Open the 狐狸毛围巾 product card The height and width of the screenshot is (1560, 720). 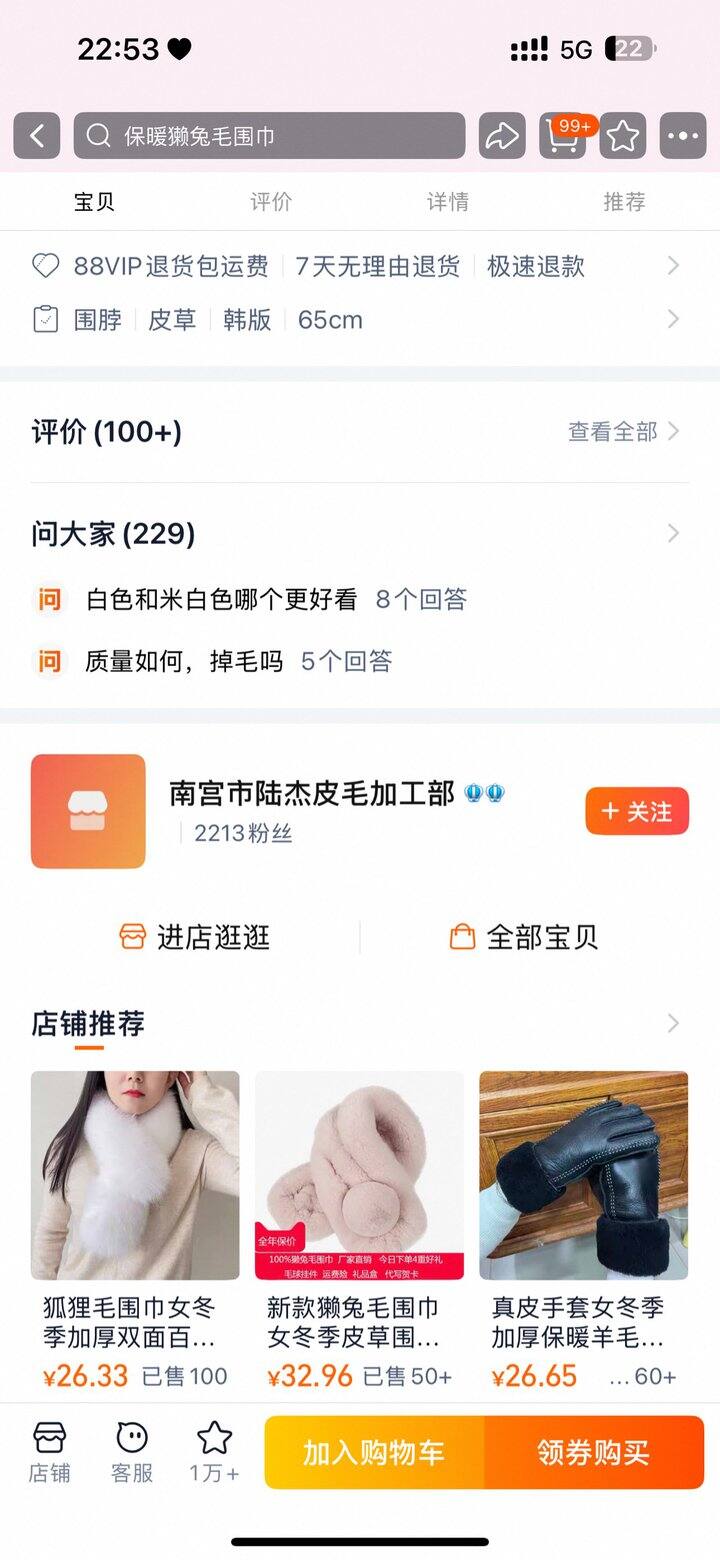[x=135, y=1230]
